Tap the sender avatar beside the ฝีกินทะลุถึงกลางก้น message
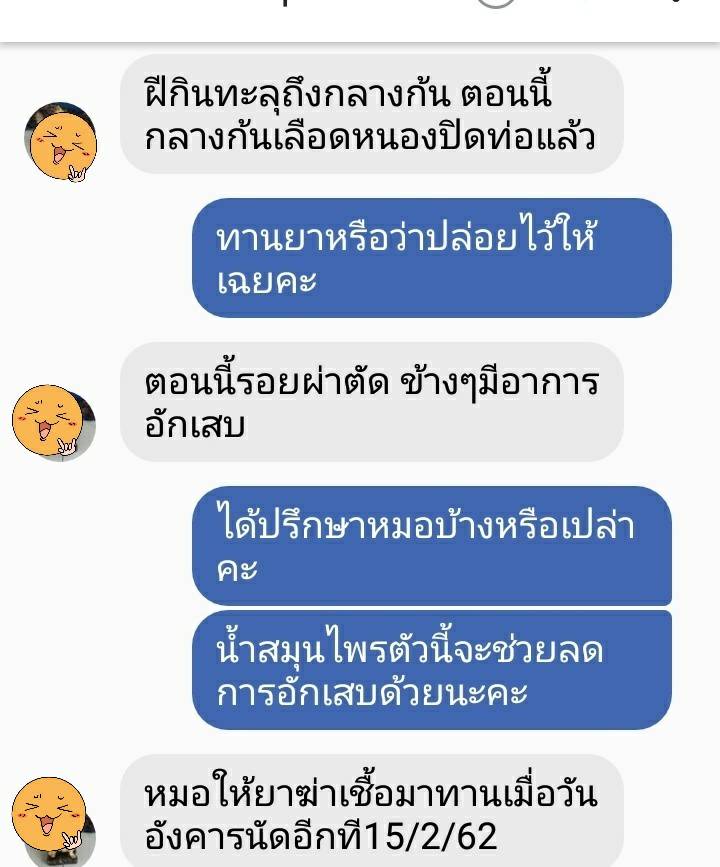Image resolution: width=720 pixels, height=867 pixels. (61, 142)
